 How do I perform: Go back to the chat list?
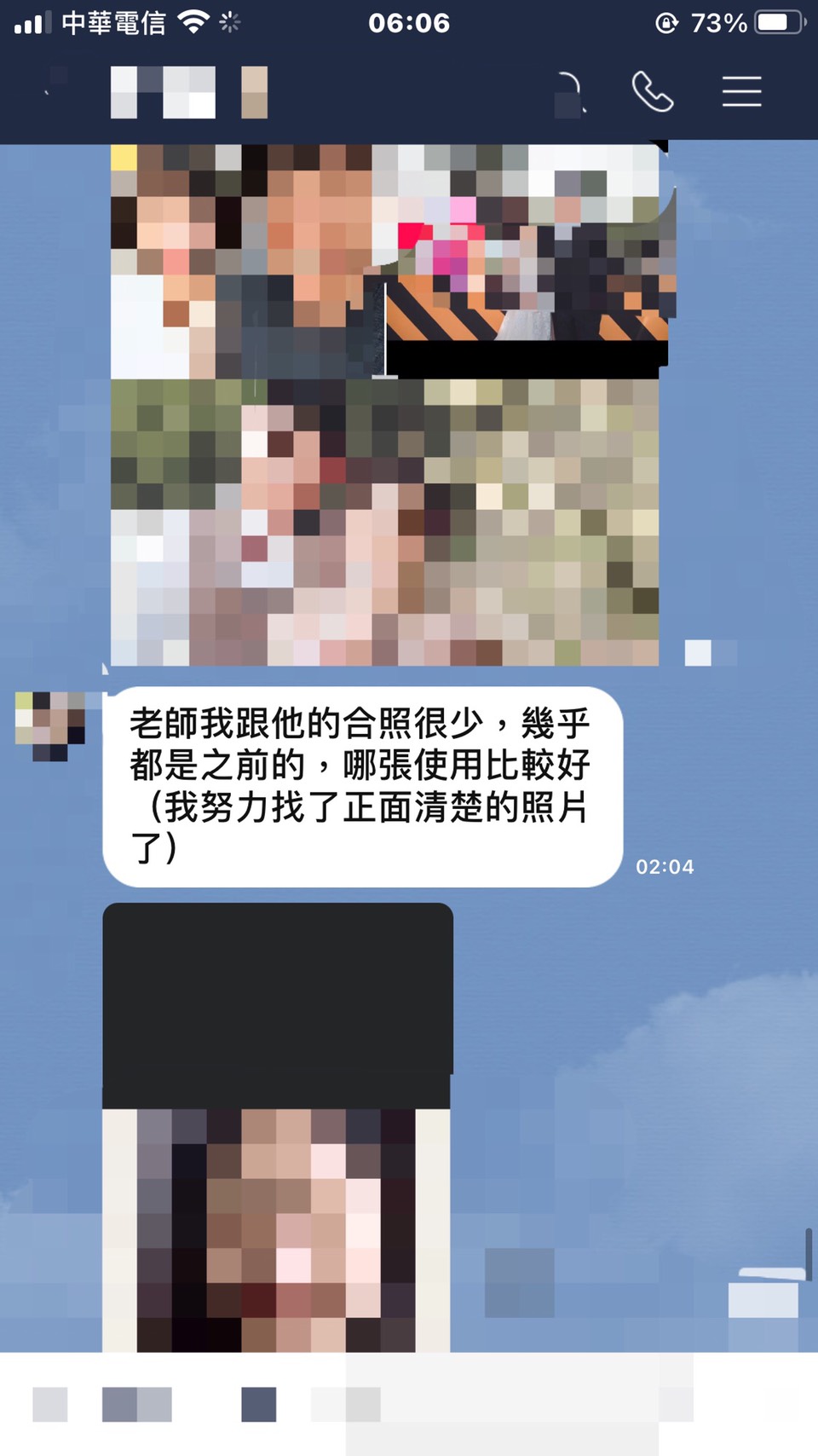pos(49,91)
